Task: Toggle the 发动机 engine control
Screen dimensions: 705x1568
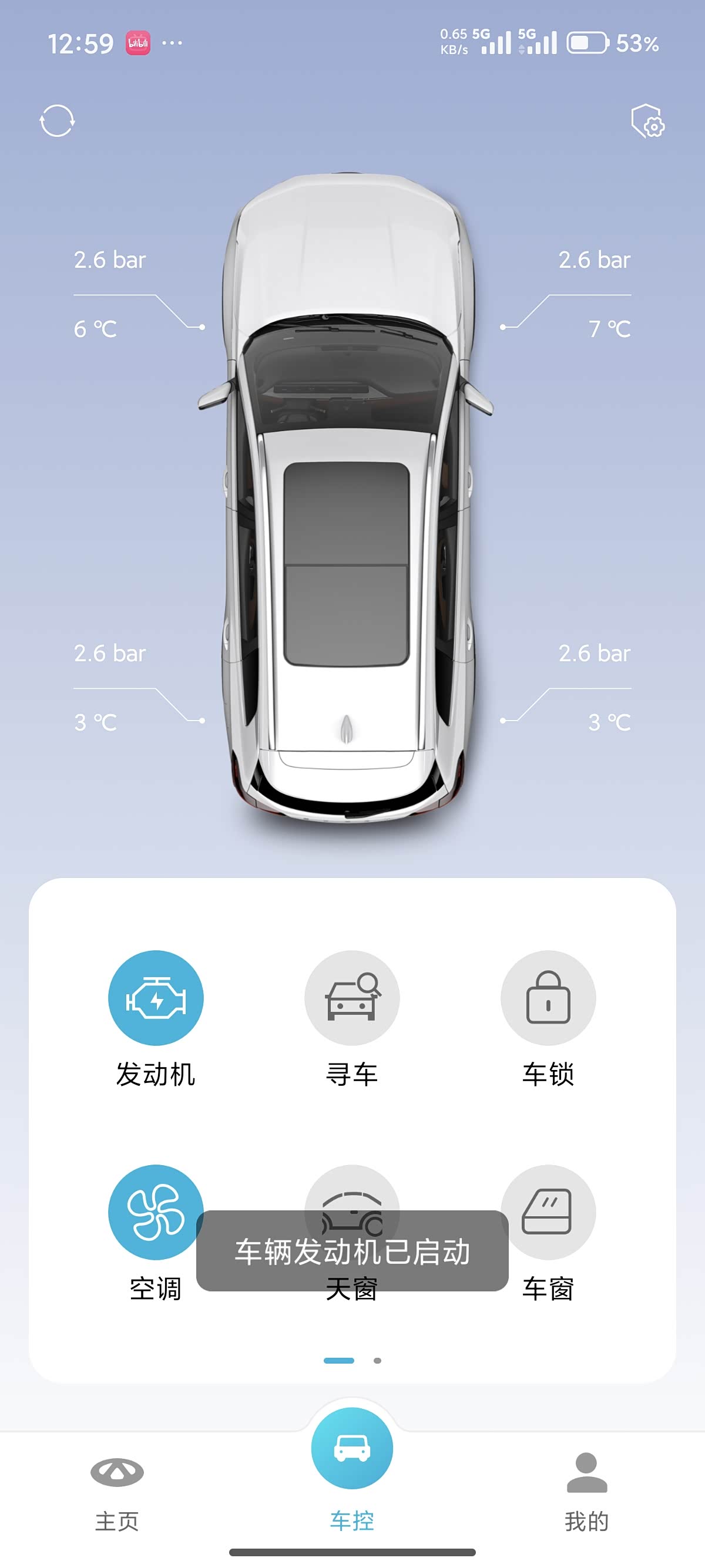Action: pyautogui.click(x=156, y=998)
